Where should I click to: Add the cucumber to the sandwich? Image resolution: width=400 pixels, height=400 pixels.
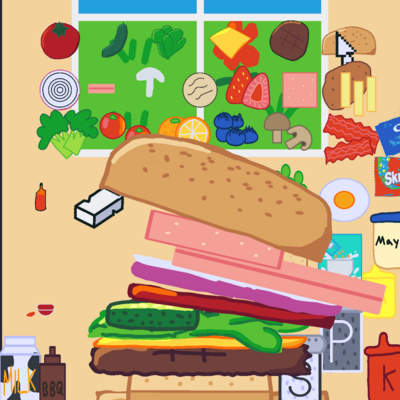point(115,40)
